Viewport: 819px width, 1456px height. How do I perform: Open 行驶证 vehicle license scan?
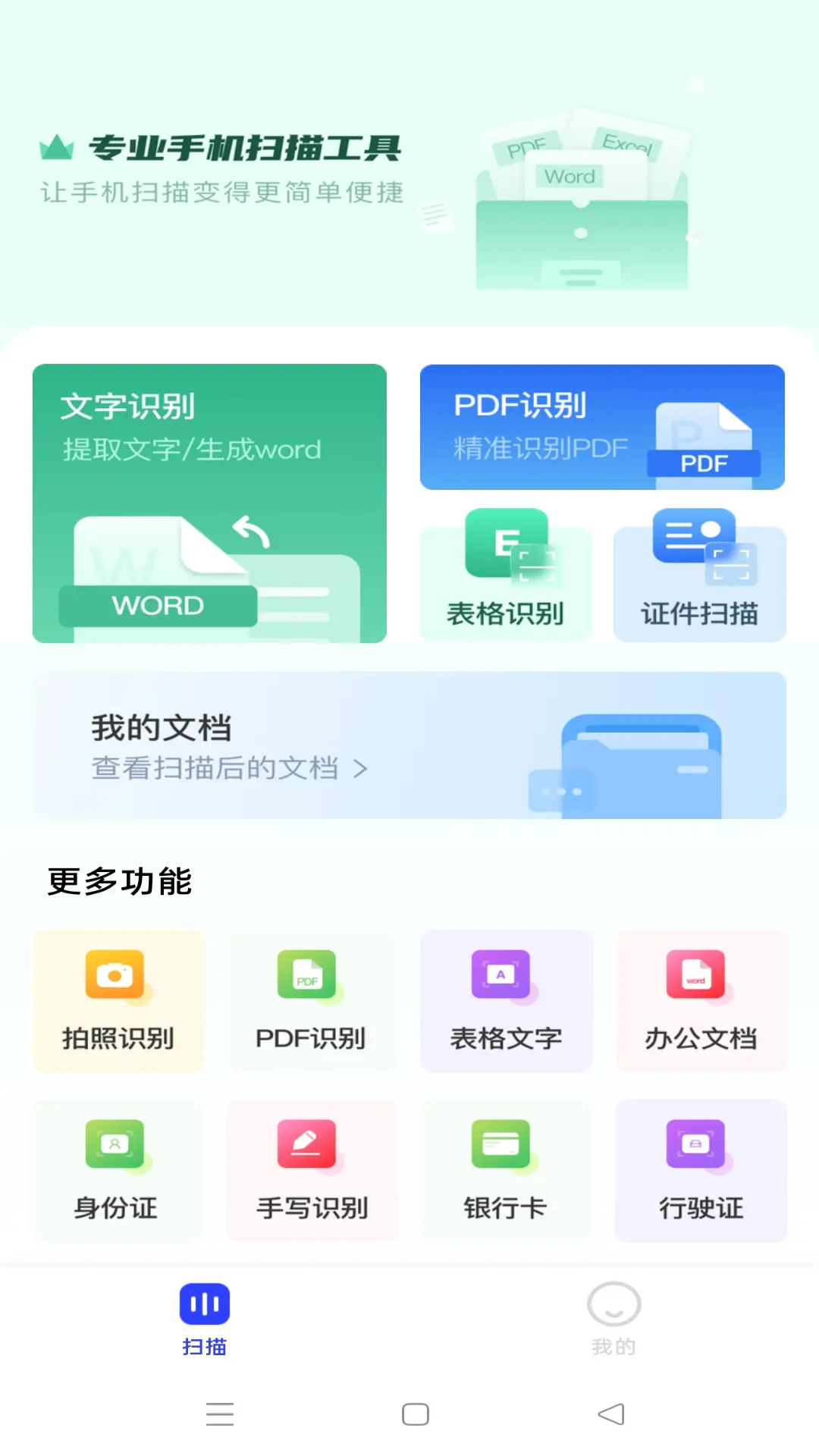(x=701, y=1170)
